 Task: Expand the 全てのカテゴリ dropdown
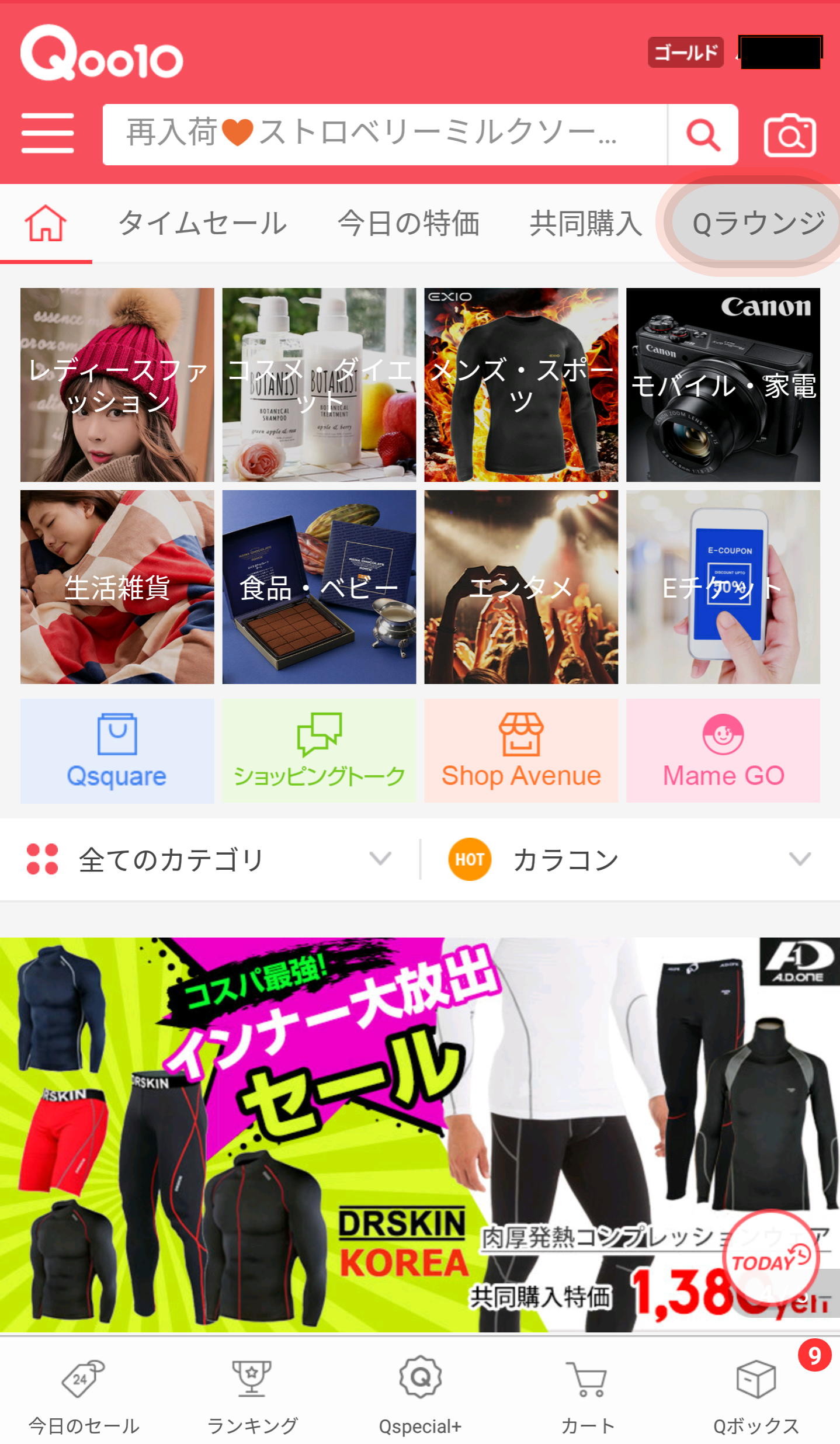(210, 859)
